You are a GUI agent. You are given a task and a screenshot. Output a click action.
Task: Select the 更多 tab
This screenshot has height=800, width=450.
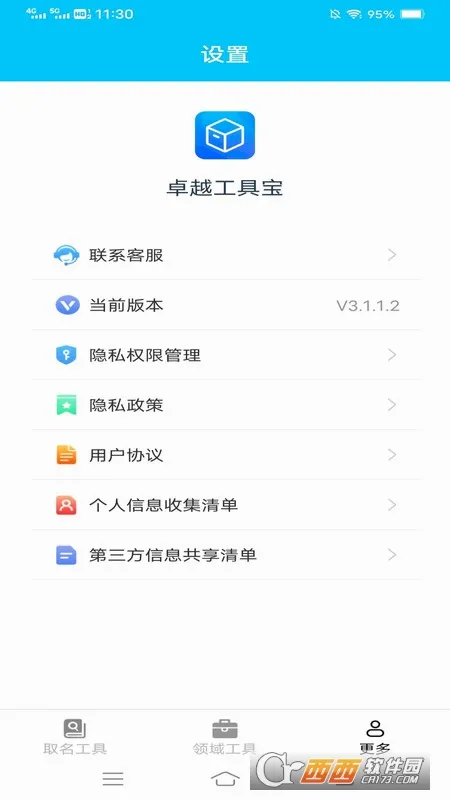(375, 737)
